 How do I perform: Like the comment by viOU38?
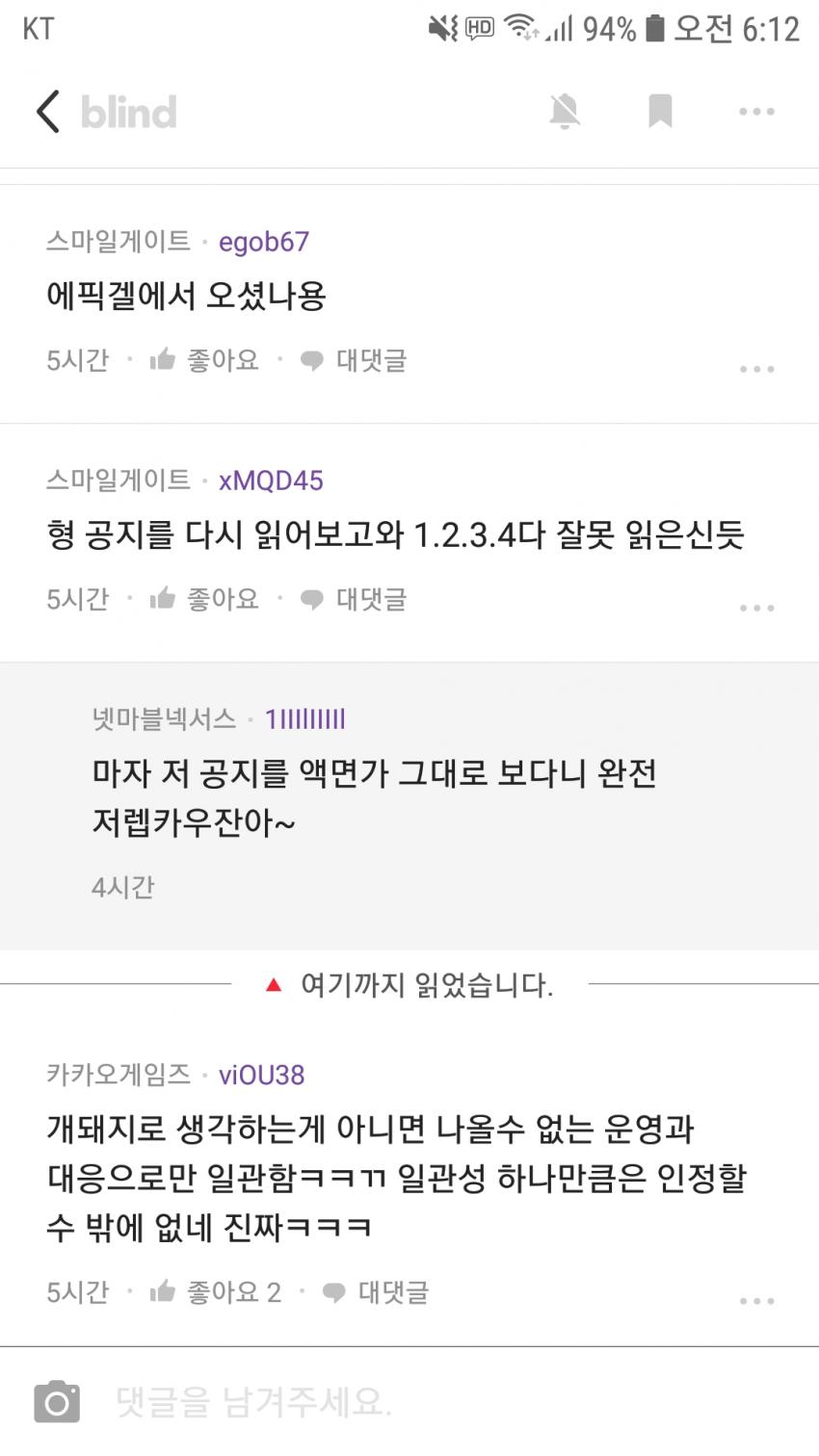pyautogui.click(x=215, y=1292)
